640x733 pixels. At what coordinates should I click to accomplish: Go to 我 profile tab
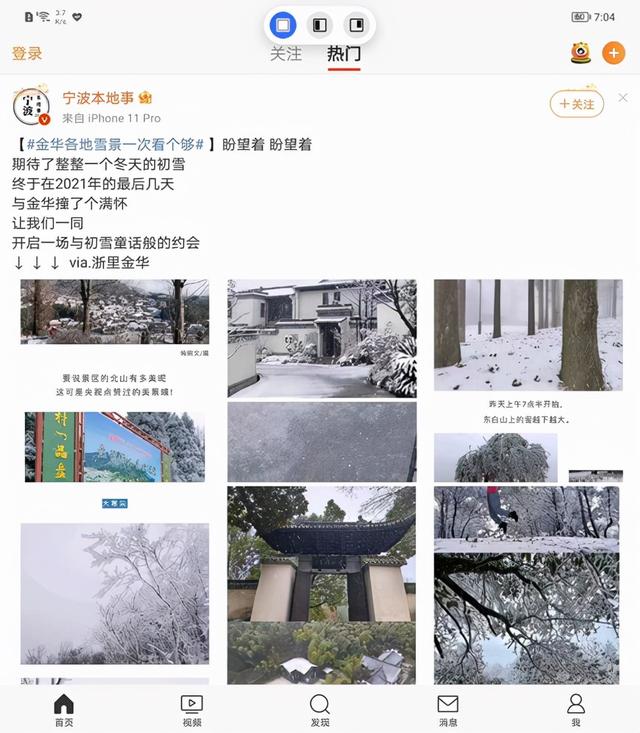point(576,709)
